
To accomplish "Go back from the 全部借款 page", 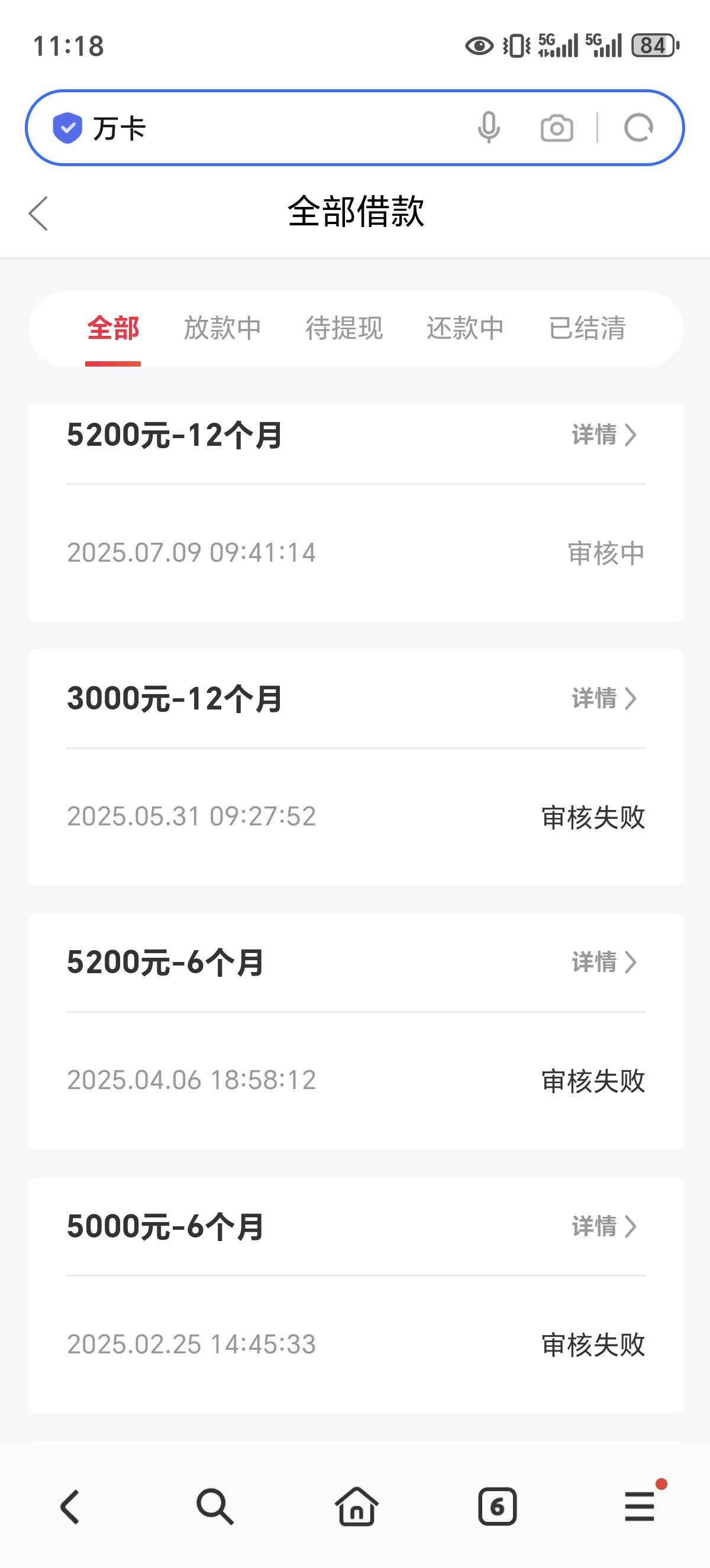I will tap(38, 213).
